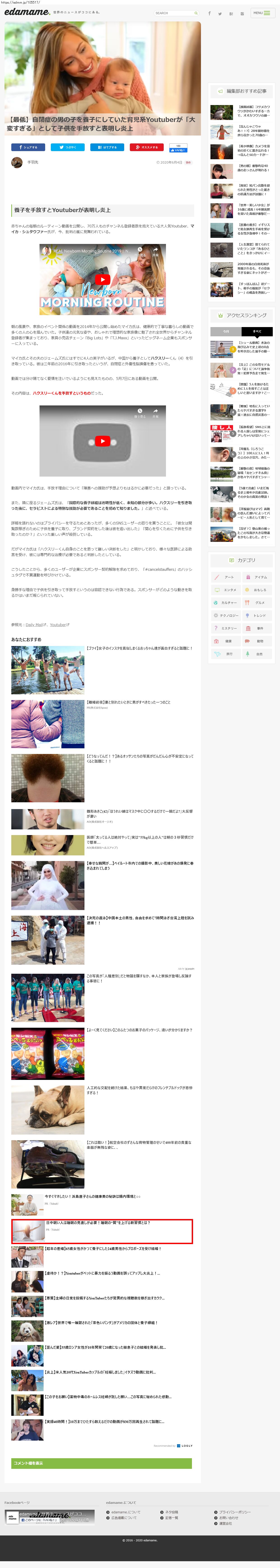Screen dimensions: 280x1568
Task: Play the Newborn Morning Routine video
Action: tap(102, 279)
